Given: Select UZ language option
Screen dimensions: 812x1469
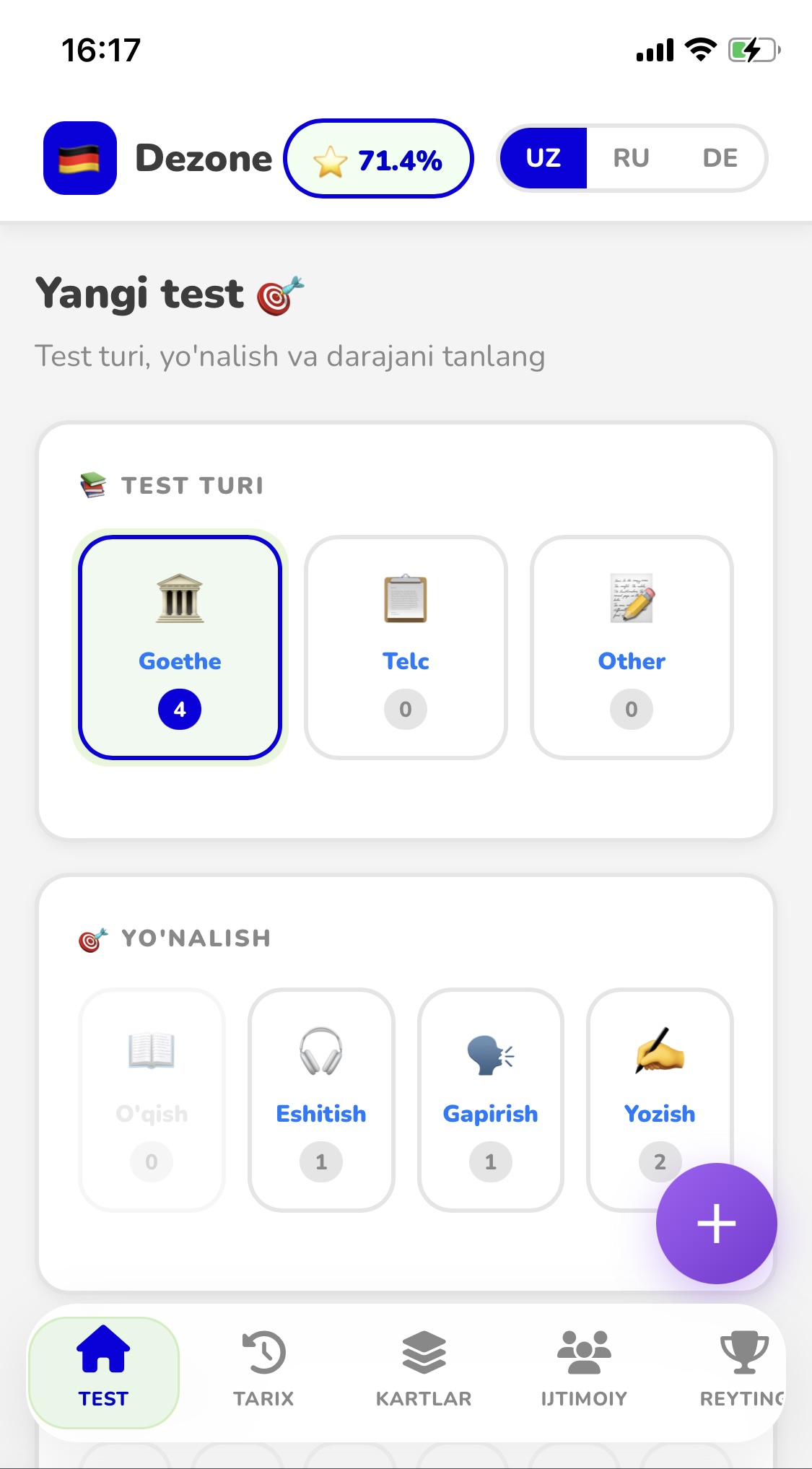Looking at the screenshot, I should [x=543, y=158].
